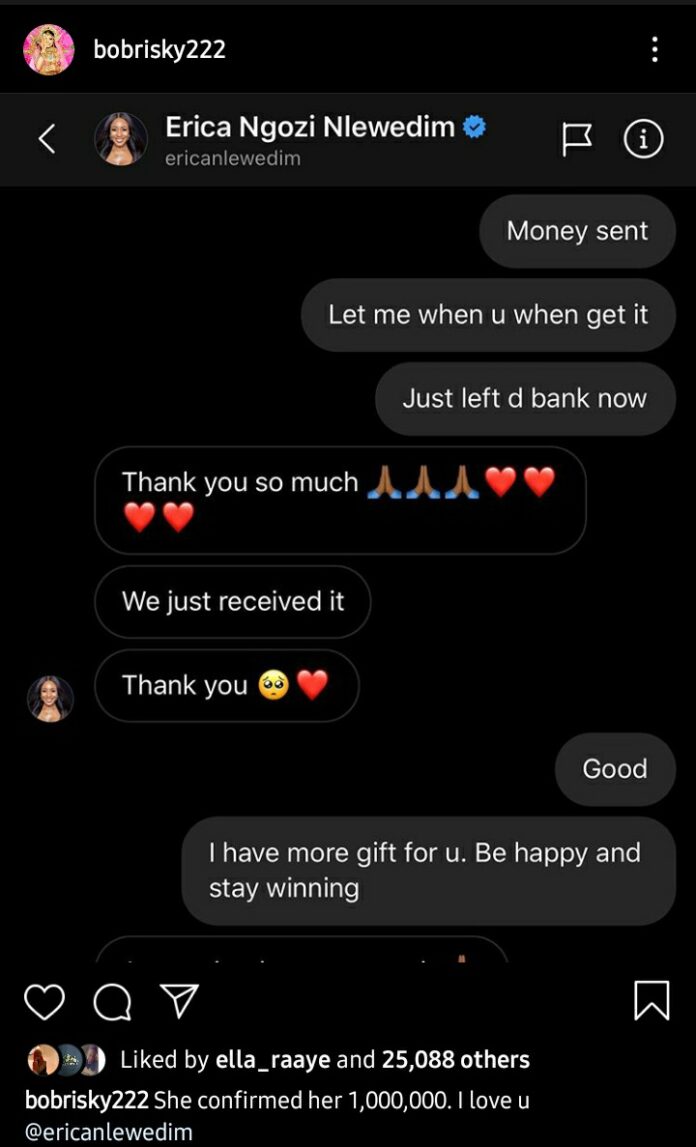
Task: Share the post using the paper plane icon
Action: pyautogui.click(x=180, y=1001)
